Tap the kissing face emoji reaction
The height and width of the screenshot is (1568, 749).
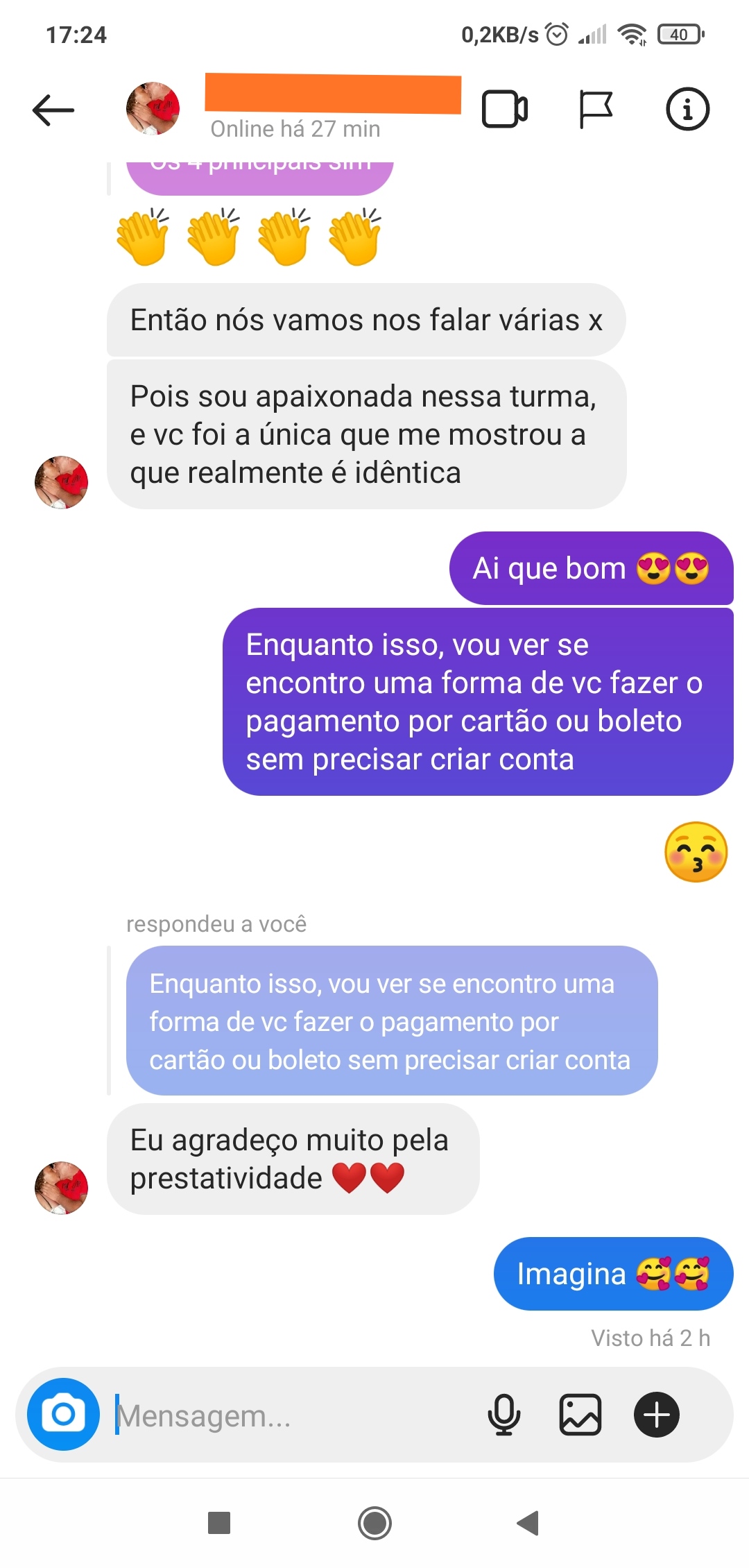pos(697,852)
